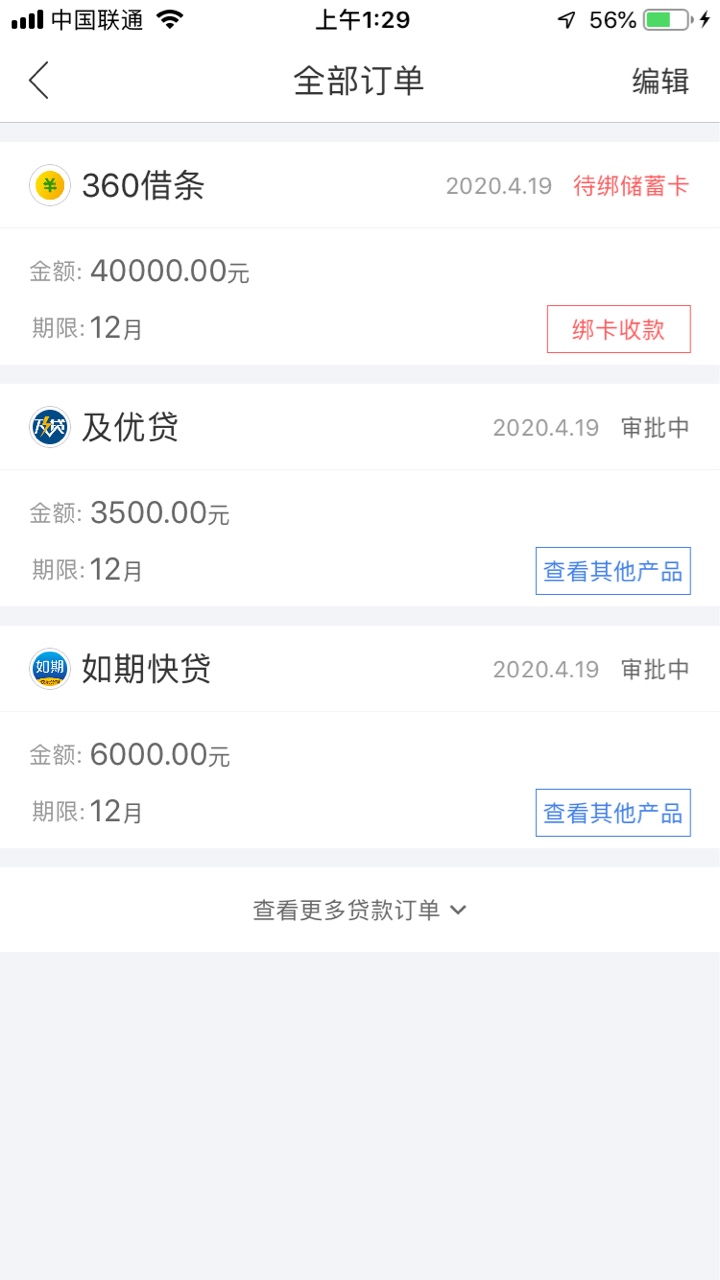View 查看其他产品 under 如期快贷
720x1280 pixels.
tap(613, 813)
